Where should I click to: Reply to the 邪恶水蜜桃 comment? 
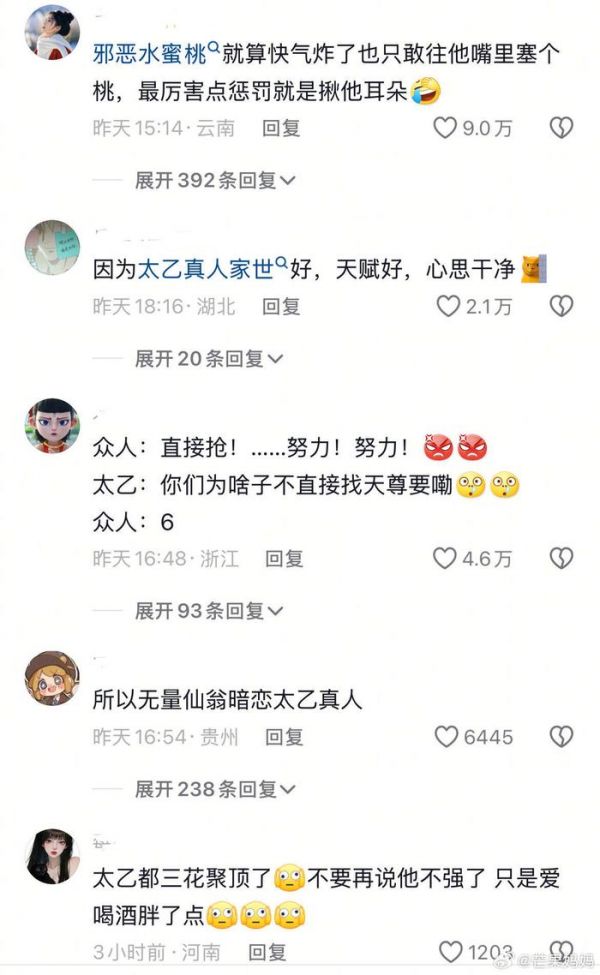pos(282,128)
